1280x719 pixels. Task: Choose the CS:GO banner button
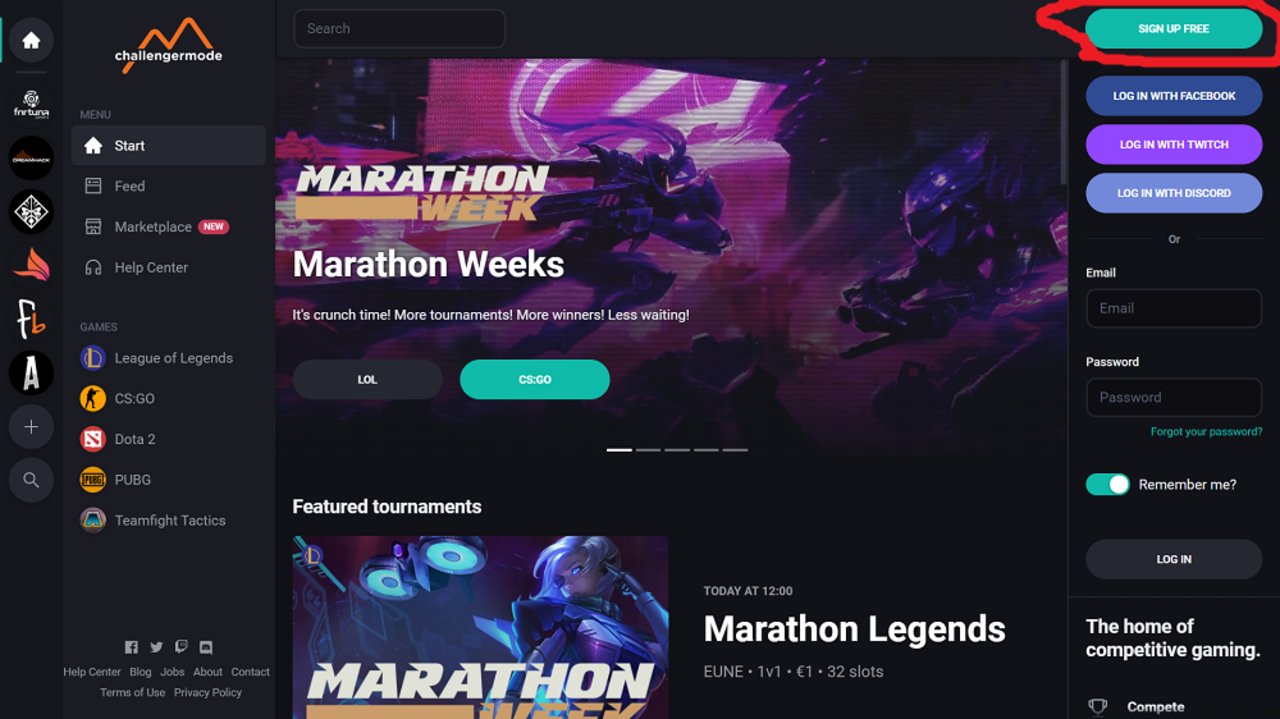[534, 380]
